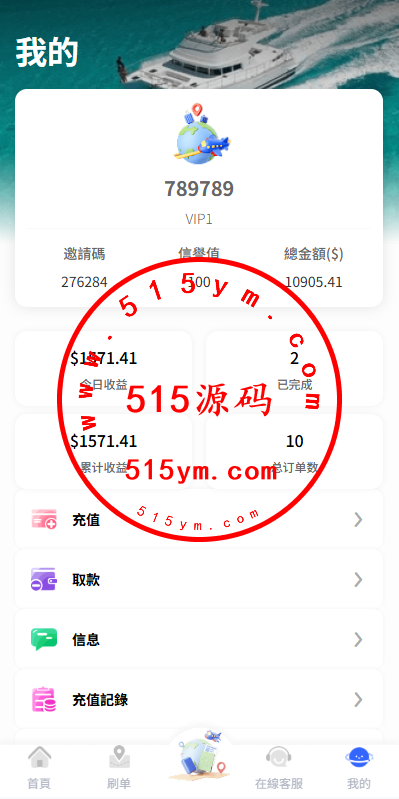This screenshot has width=399, height=799.
Task: Open the 信息 messages row
Action: pyautogui.click(x=199, y=640)
